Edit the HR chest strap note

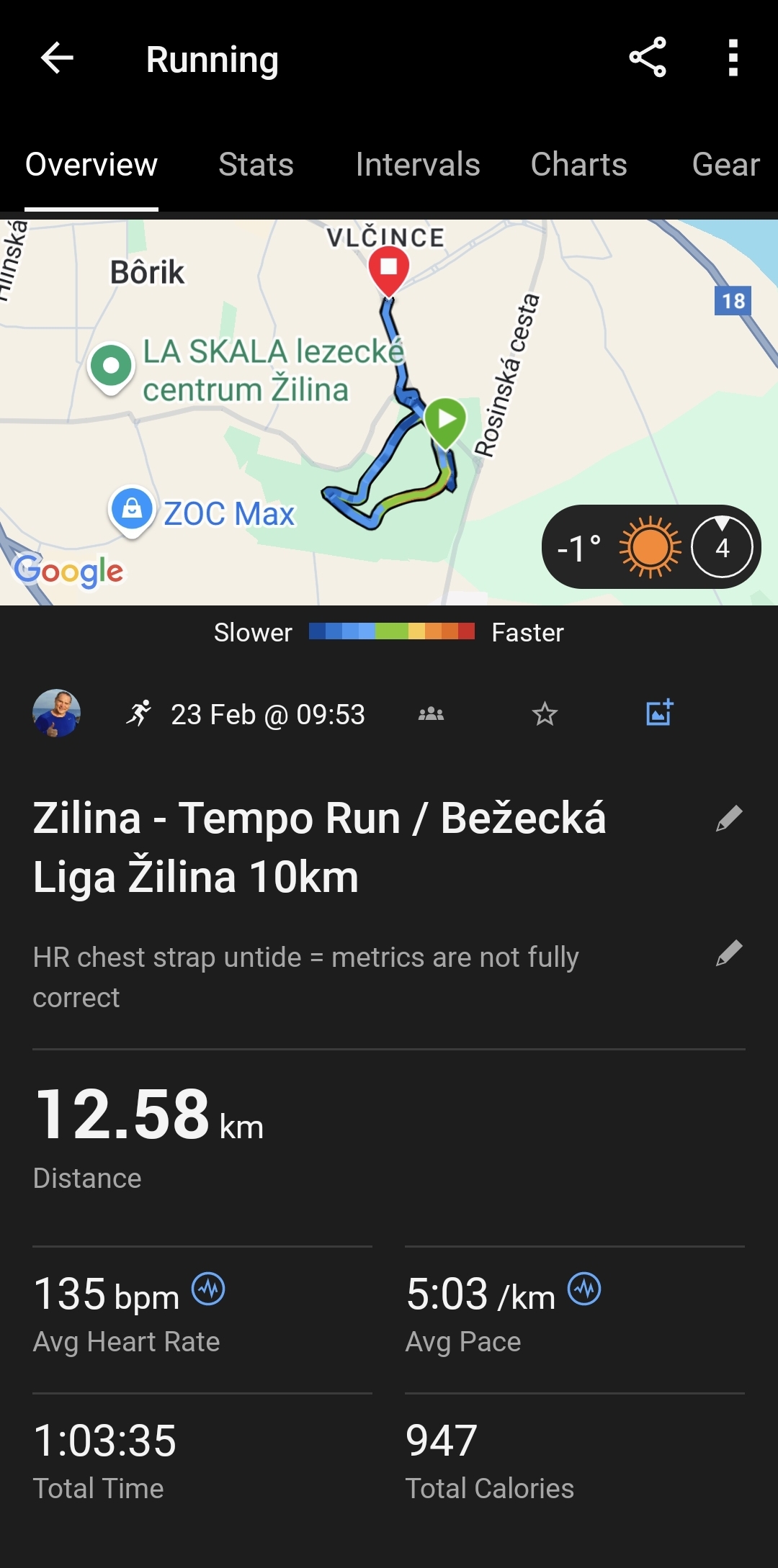tap(729, 953)
